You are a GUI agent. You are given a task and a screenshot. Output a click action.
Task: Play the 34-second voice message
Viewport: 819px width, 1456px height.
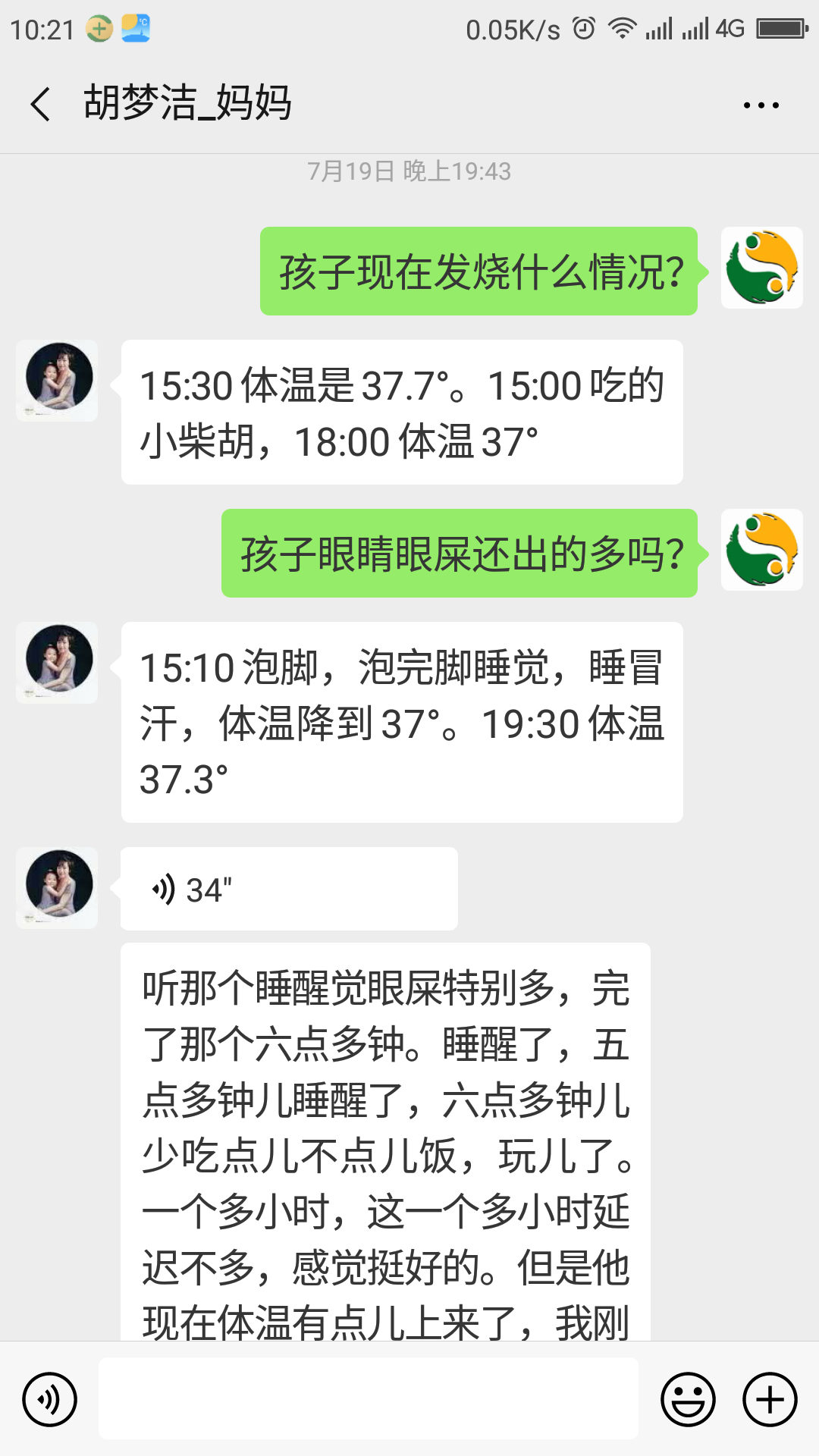[x=288, y=890]
